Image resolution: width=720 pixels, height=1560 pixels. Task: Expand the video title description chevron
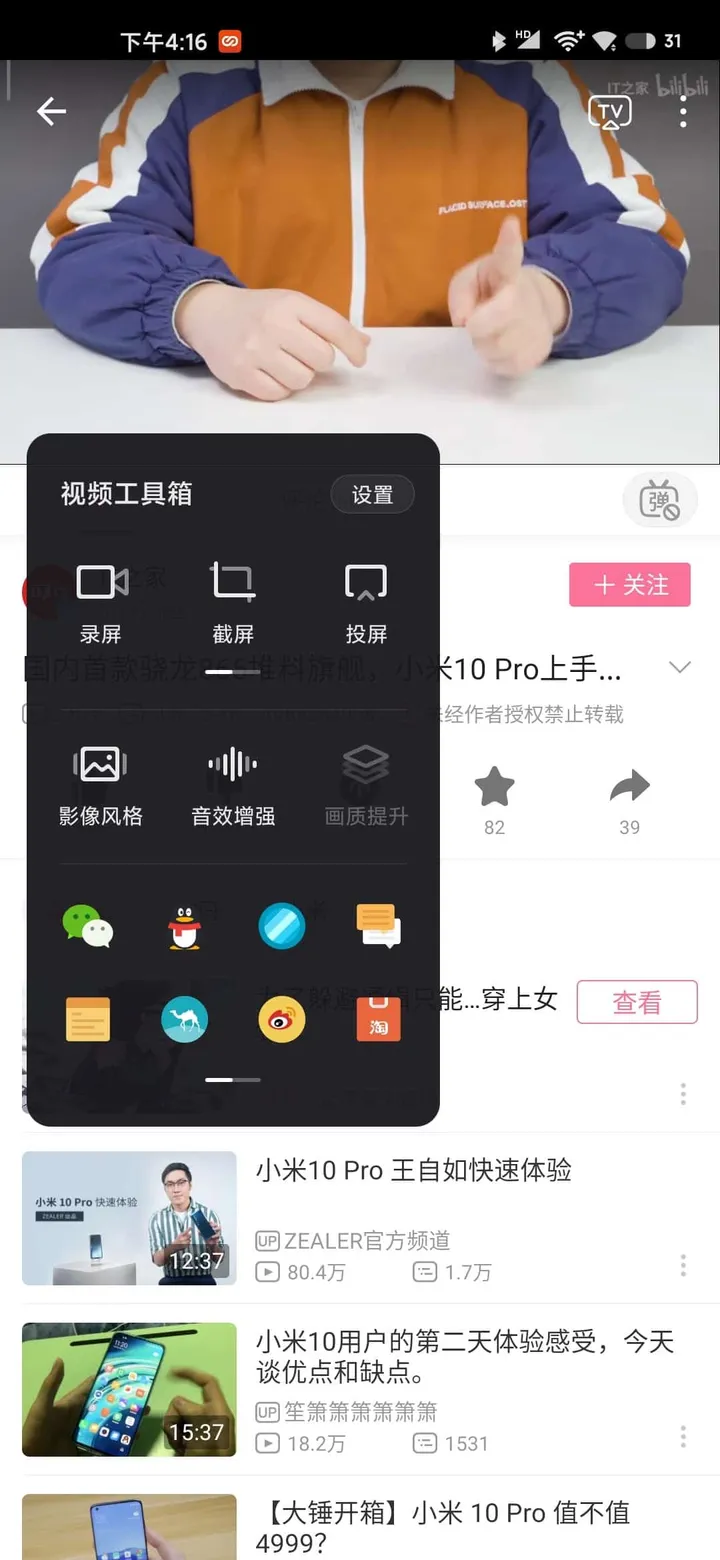680,667
